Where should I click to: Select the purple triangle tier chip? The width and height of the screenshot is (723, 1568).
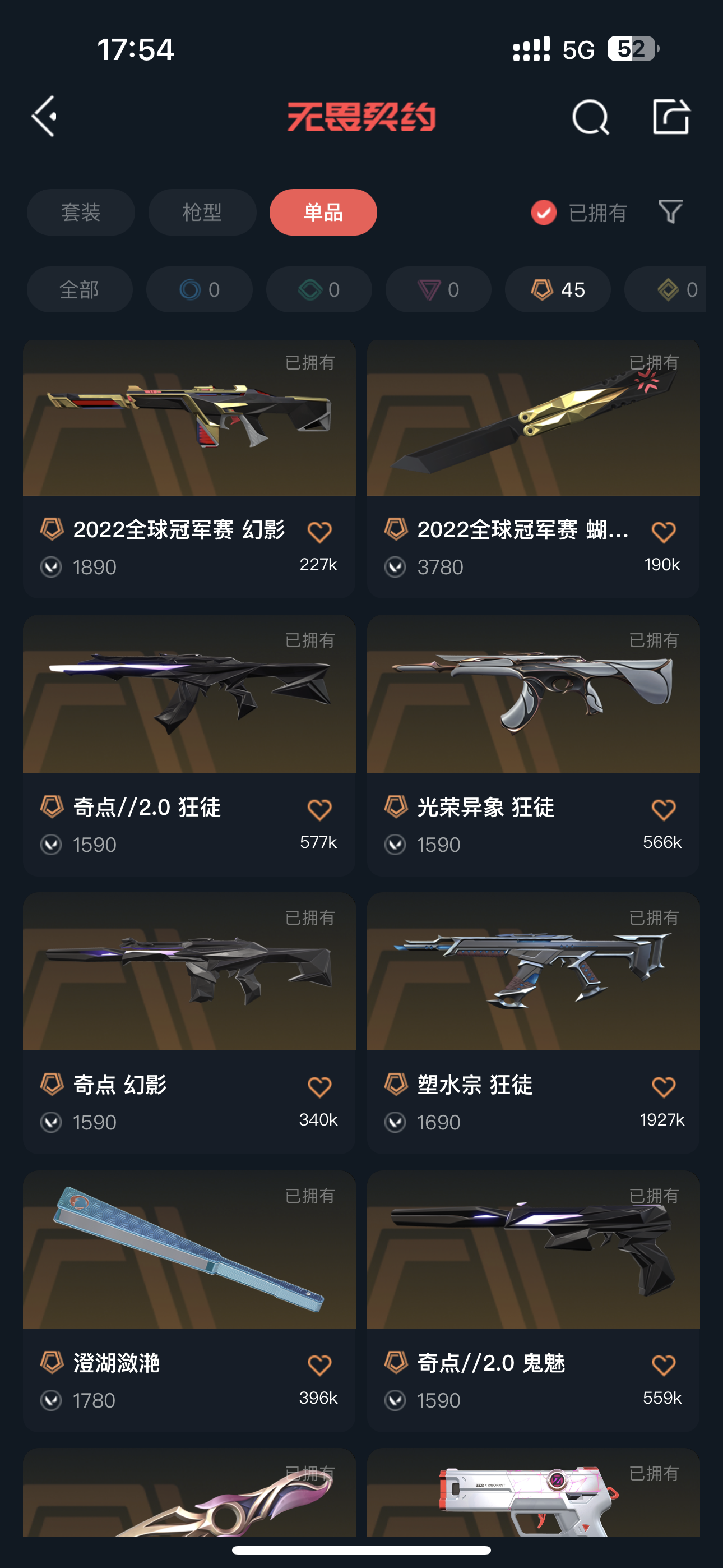[x=438, y=290]
